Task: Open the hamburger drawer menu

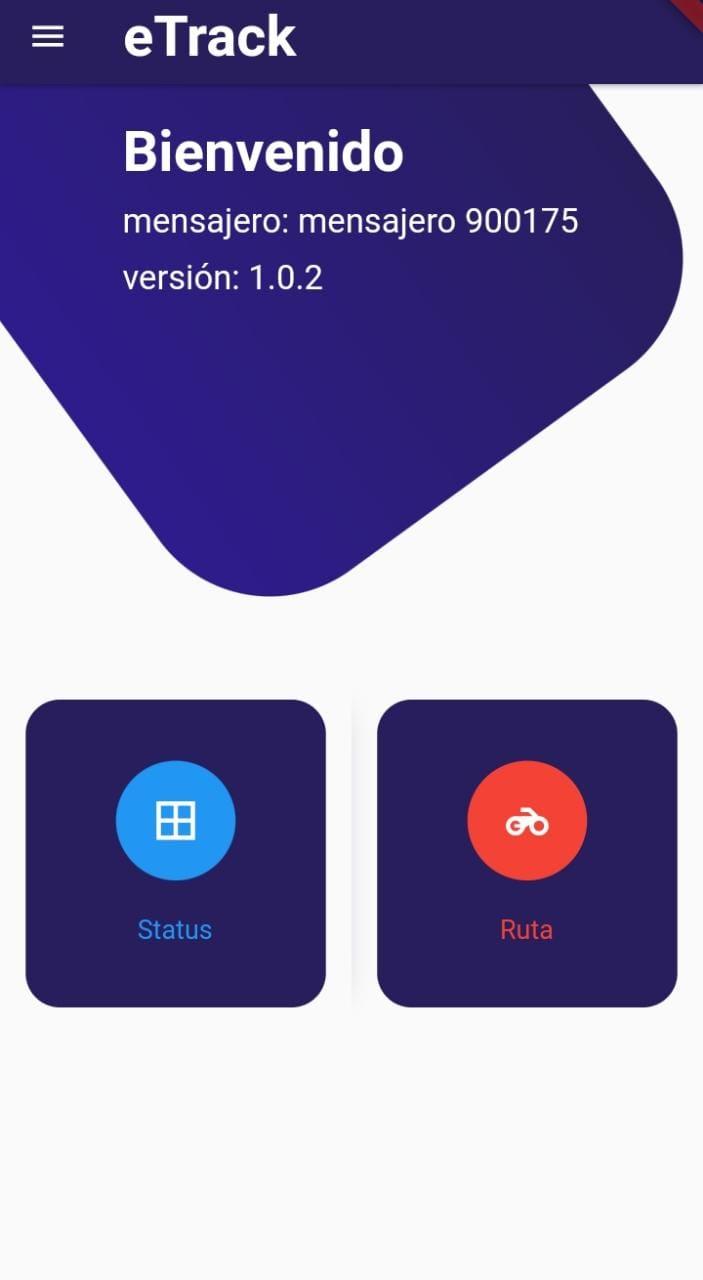Action: 48,37
